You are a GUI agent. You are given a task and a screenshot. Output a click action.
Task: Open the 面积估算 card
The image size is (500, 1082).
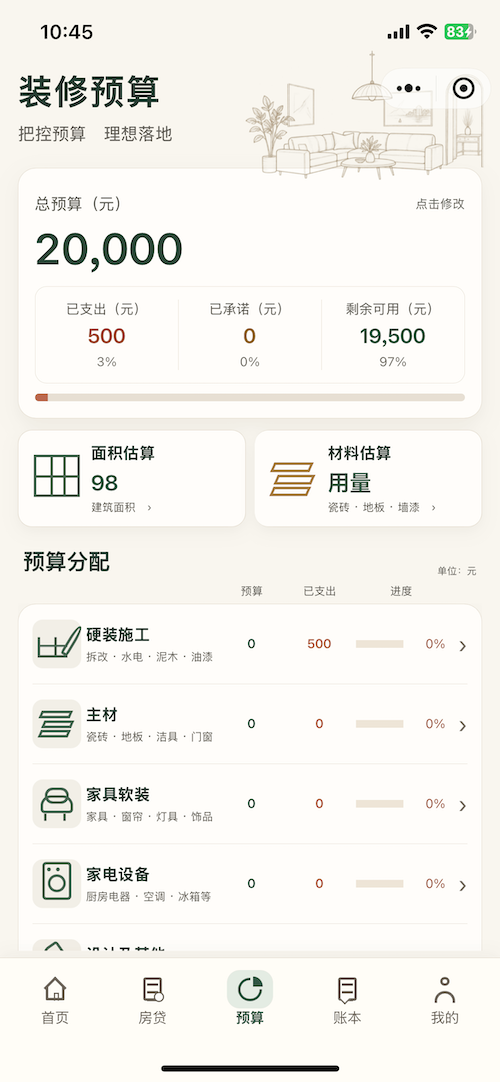[132, 478]
